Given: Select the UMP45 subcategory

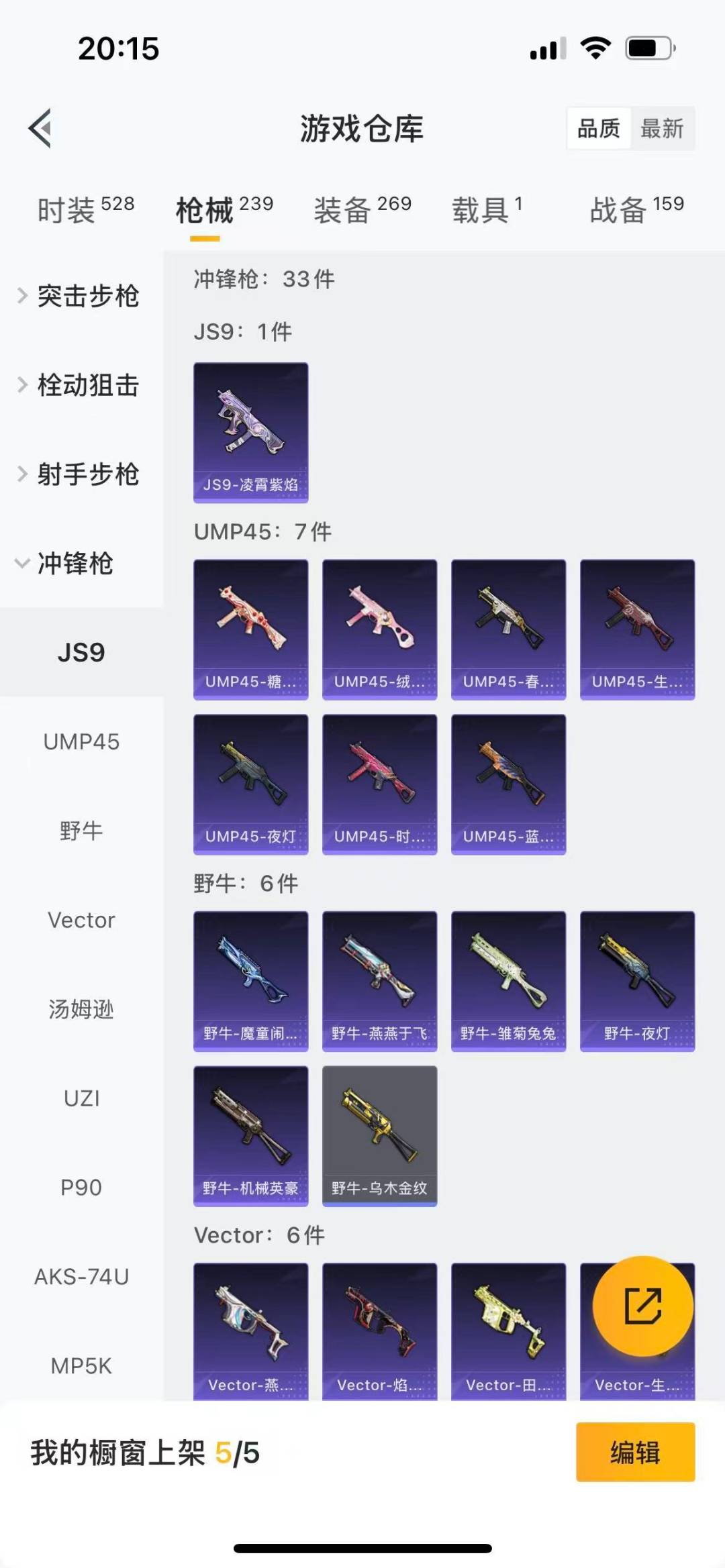Looking at the screenshot, I should (x=81, y=742).
